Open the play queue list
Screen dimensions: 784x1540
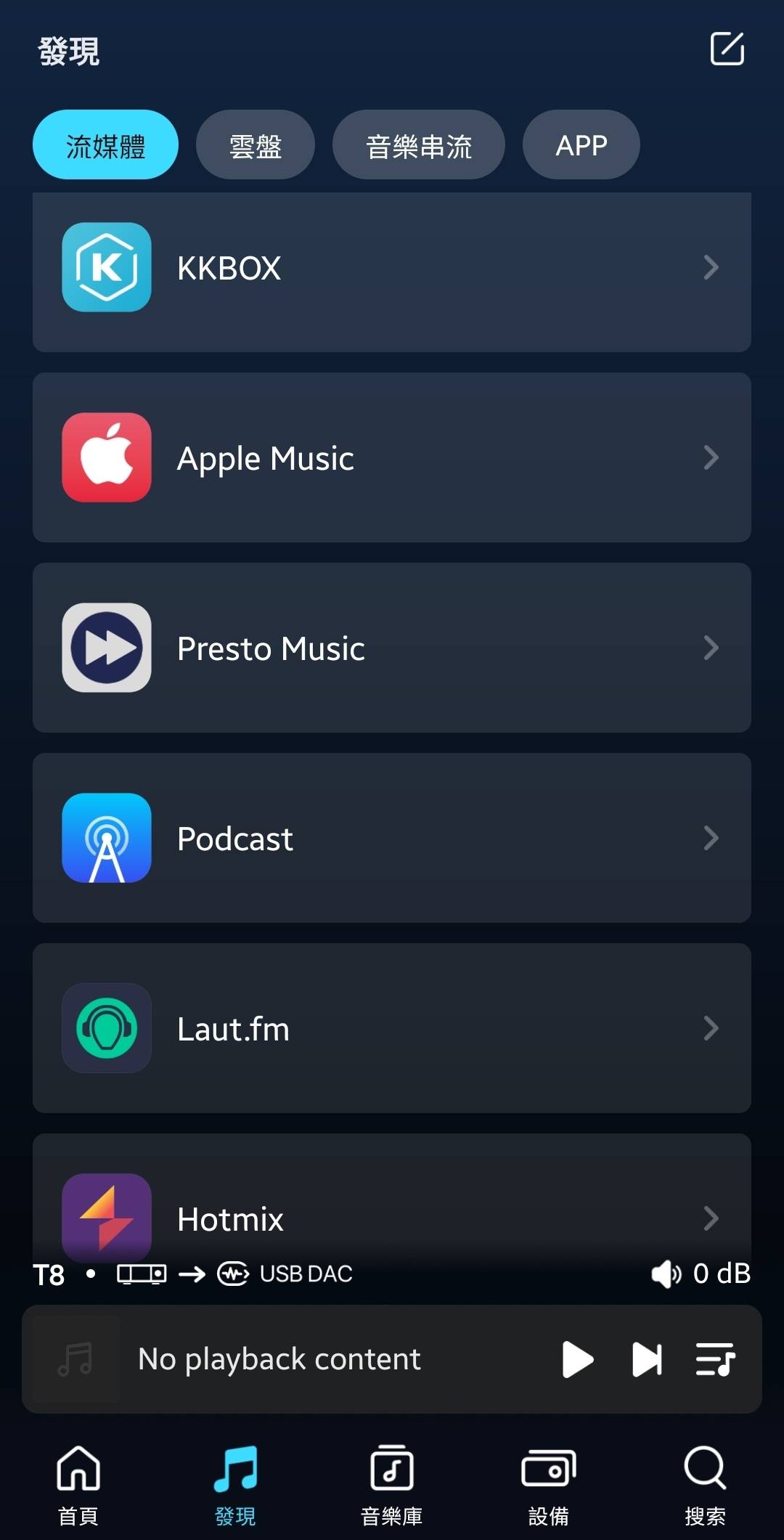pos(715,1359)
